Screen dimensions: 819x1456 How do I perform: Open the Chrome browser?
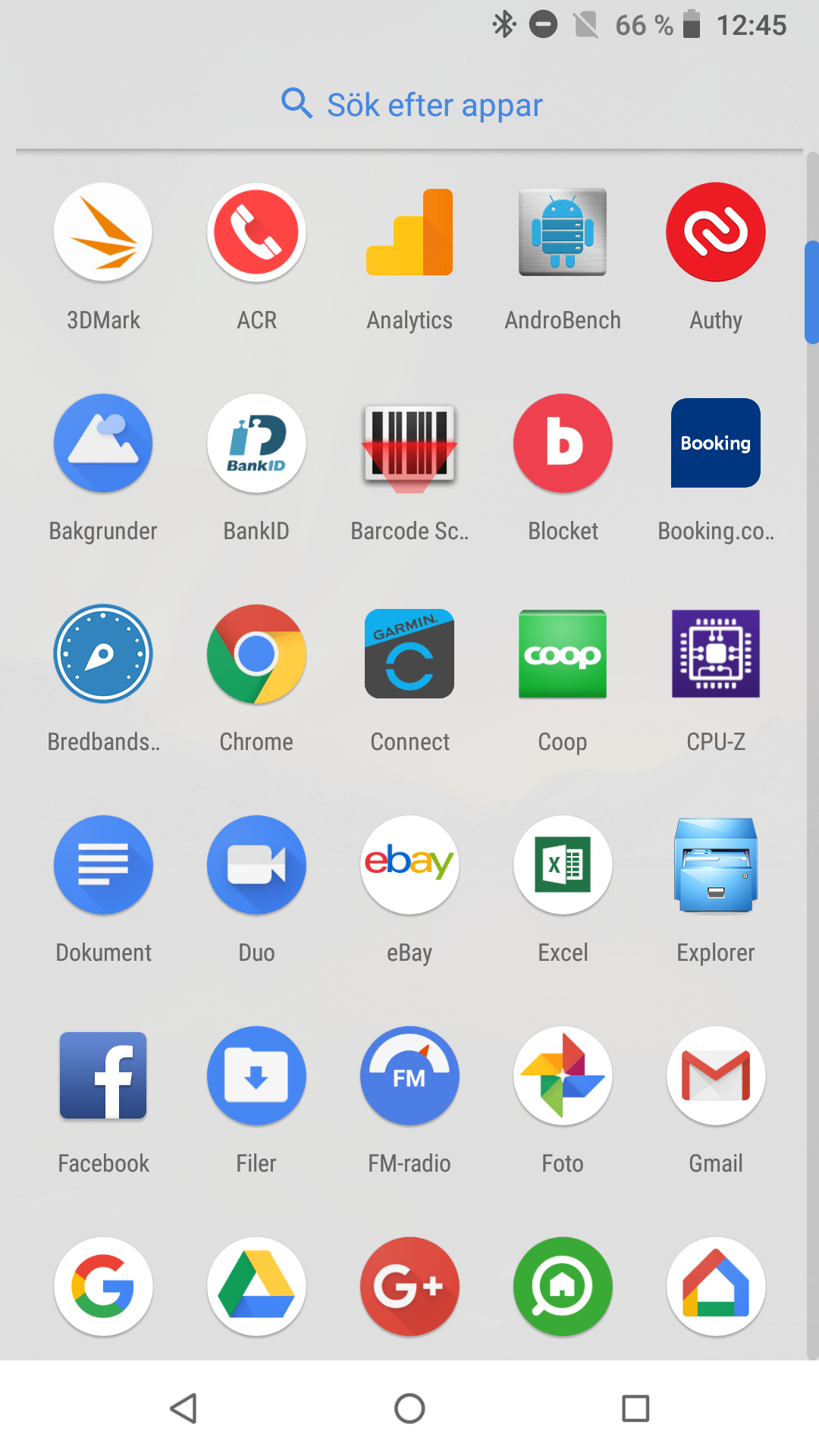[256, 654]
